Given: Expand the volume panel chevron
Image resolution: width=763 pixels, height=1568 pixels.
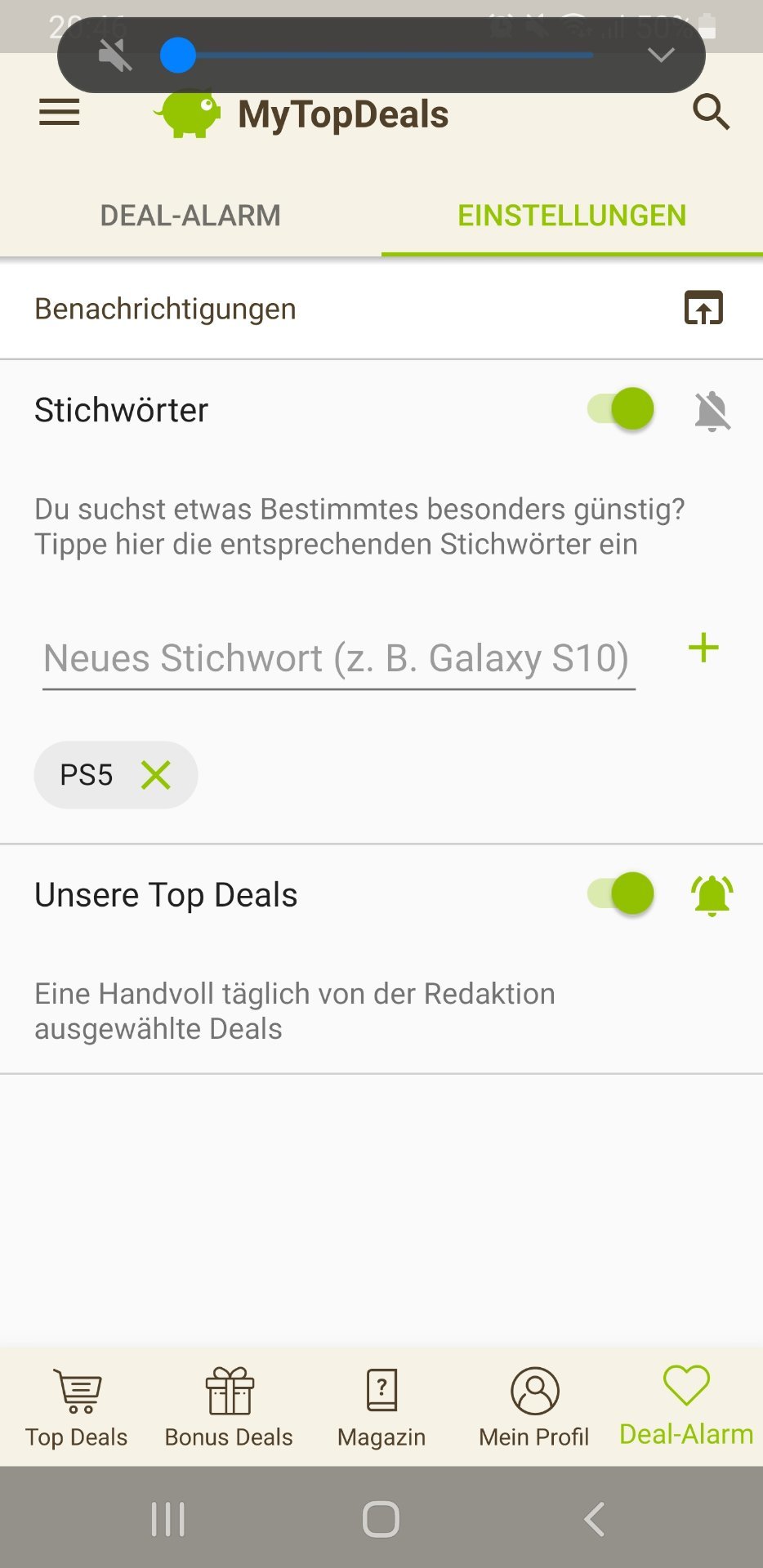Looking at the screenshot, I should click(660, 56).
